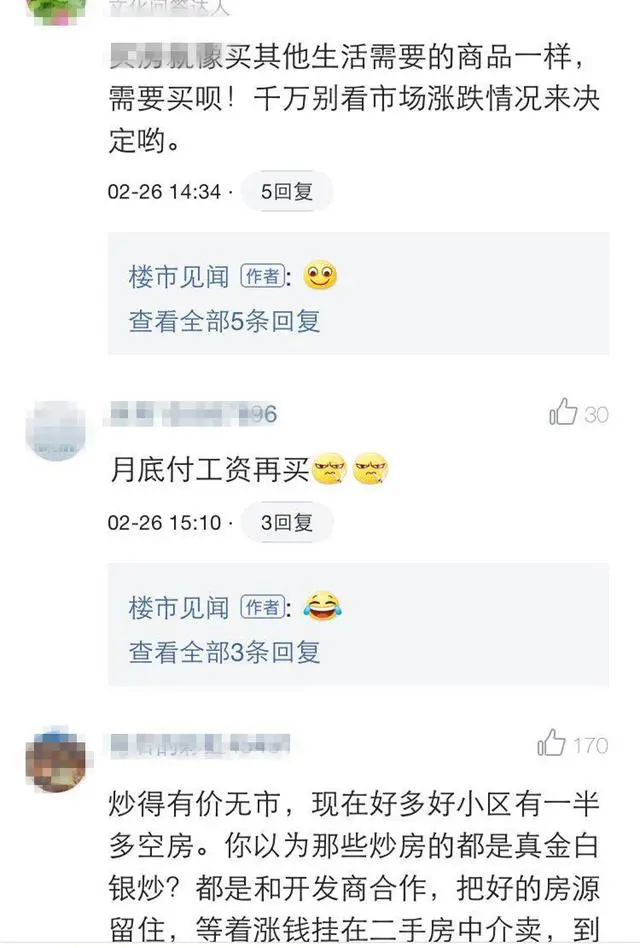Open avatar of 月底付工资再买 commenter
This screenshot has height=948, width=640.
pyautogui.click(x=55, y=431)
